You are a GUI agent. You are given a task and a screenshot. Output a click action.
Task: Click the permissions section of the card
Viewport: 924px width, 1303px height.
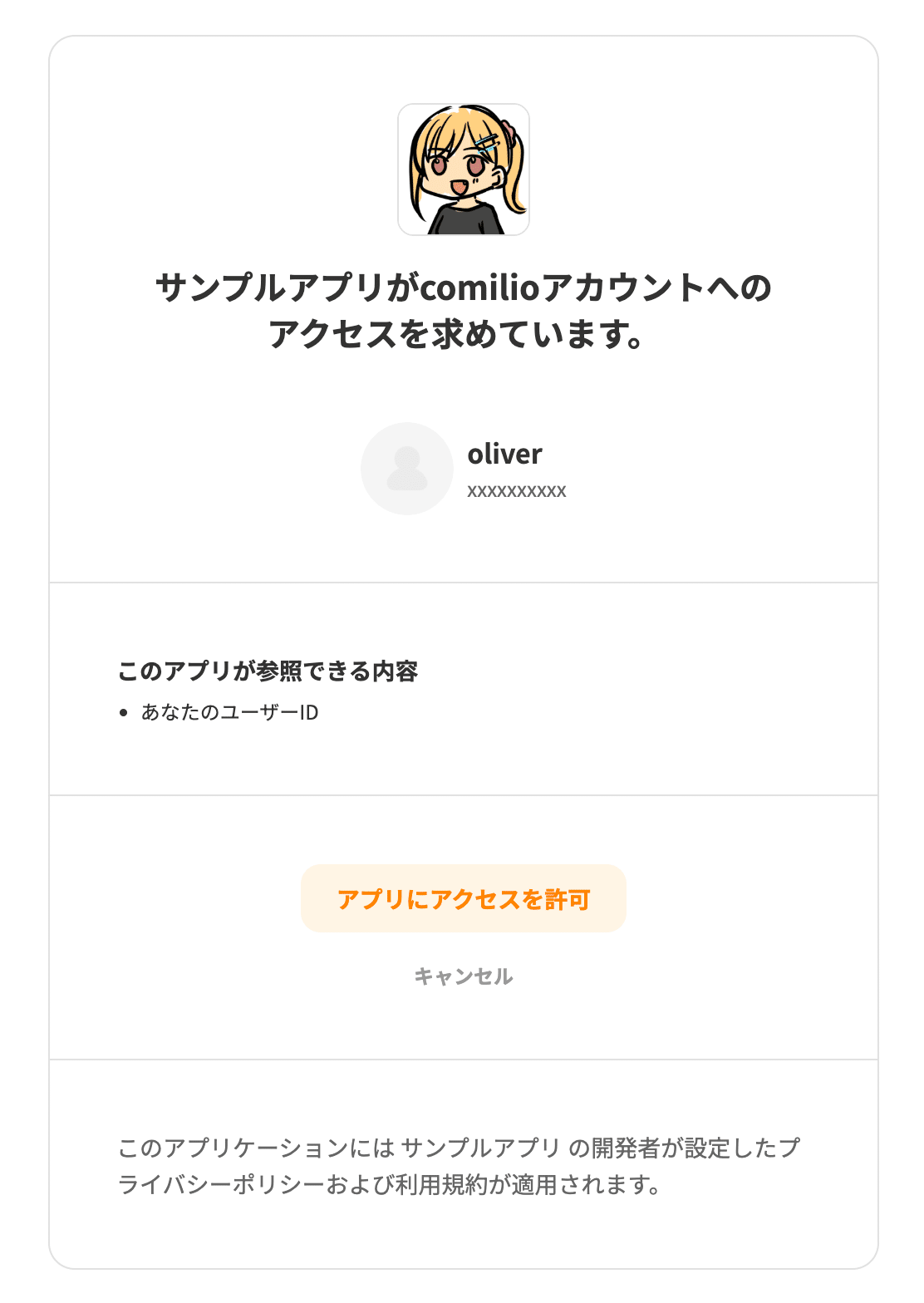click(463, 687)
